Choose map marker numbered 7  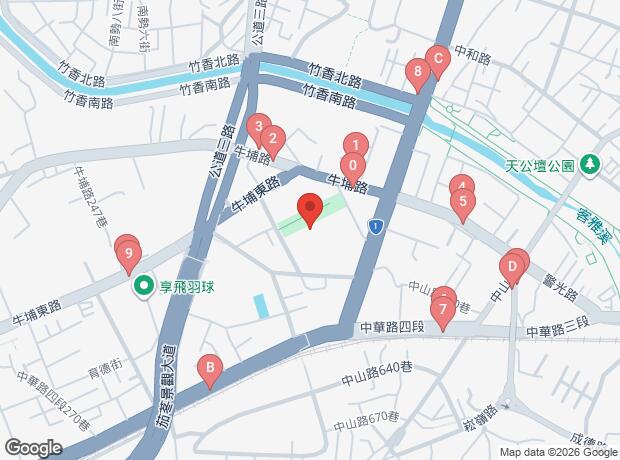(x=443, y=313)
